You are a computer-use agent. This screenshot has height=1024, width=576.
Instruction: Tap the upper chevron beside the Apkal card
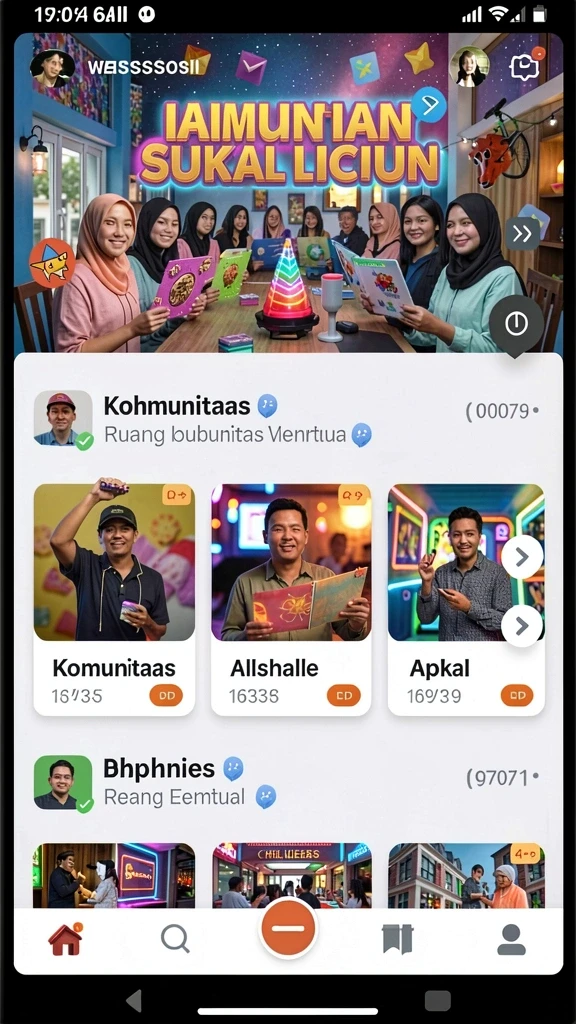click(522, 557)
